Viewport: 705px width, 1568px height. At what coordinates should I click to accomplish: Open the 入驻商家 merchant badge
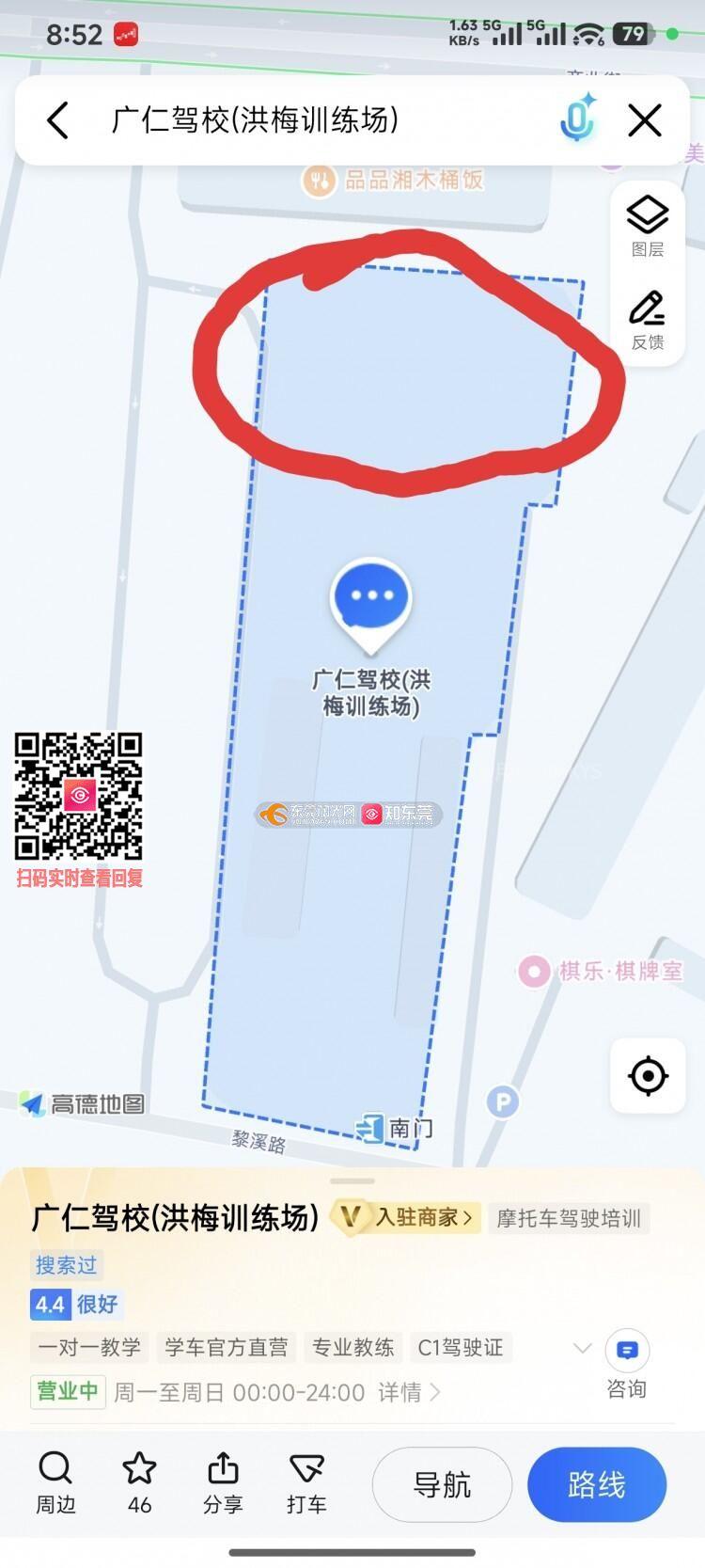(406, 1218)
